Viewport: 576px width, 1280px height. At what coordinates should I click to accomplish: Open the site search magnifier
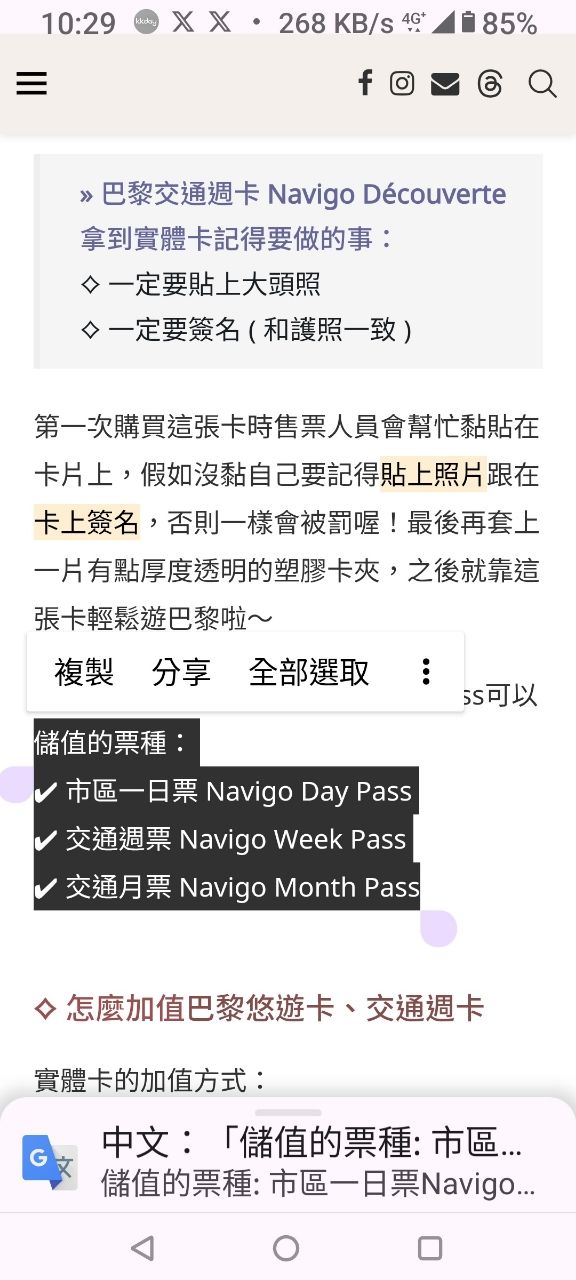[x=542, y=84]
